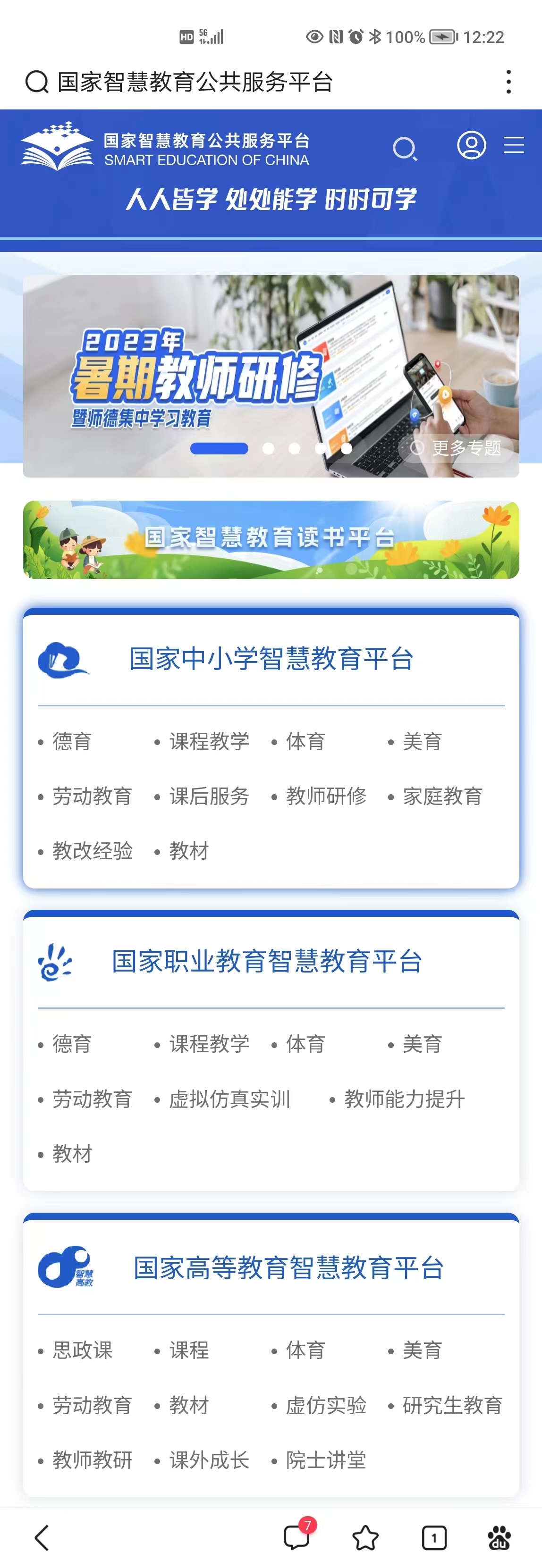This screenshot has width=542, height=1568.
Task: Open 国家职业教育智慧教育平台
Action: pos(267,961)
